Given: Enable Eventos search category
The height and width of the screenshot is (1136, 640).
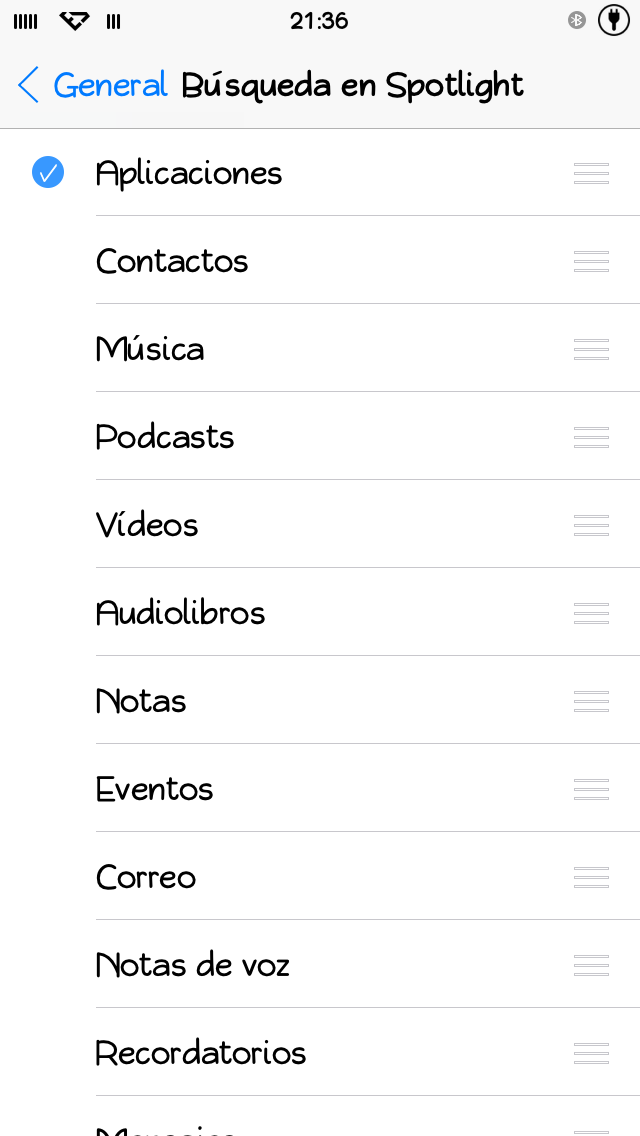Looking at the screenshot, I should click(x=320, y=789).
